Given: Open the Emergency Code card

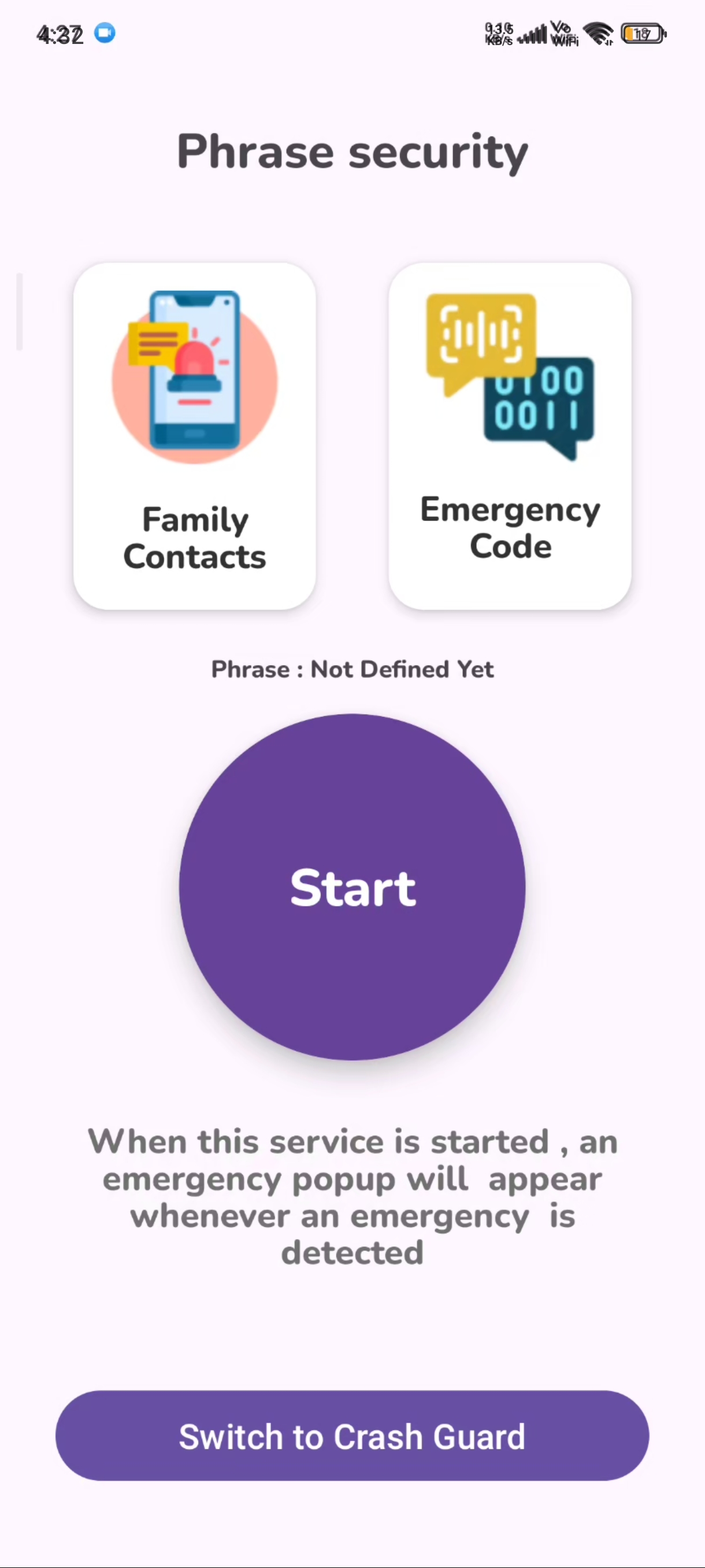Looking at the screenshot, I should (510, 436).
